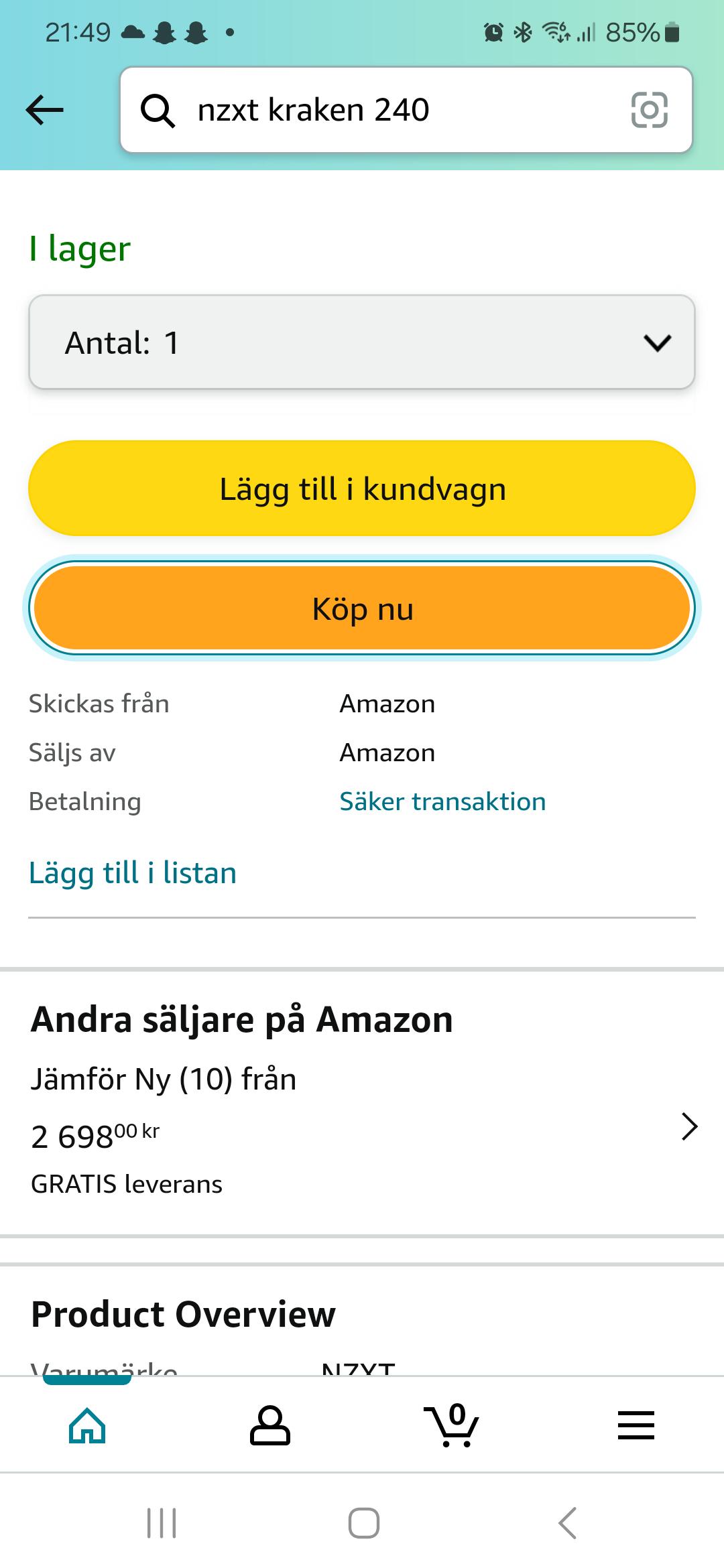Open the Säker transaktion link
Screen dimensions: 724x1568
point(442,800)
